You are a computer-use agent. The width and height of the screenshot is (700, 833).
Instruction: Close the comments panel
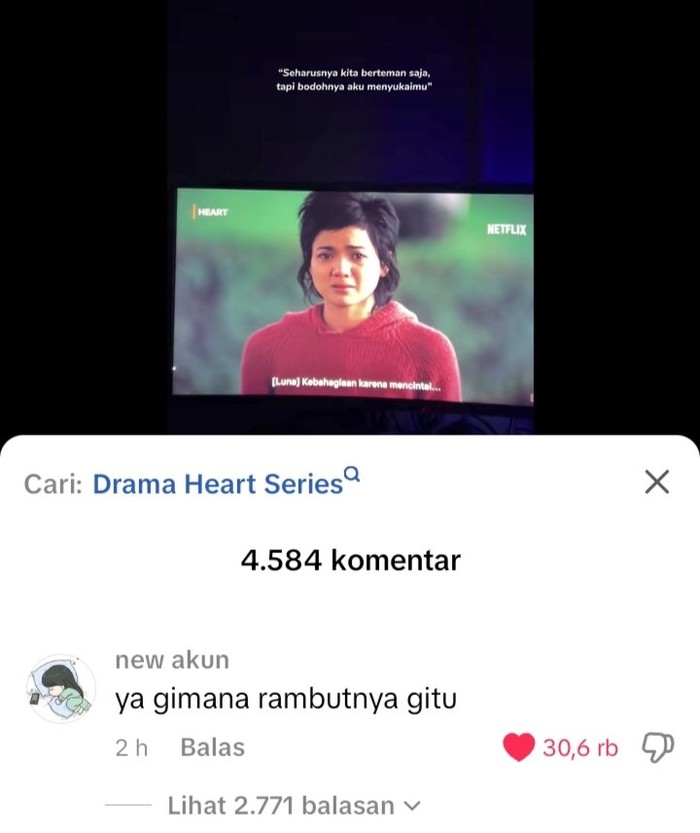[x=656, y=483]
